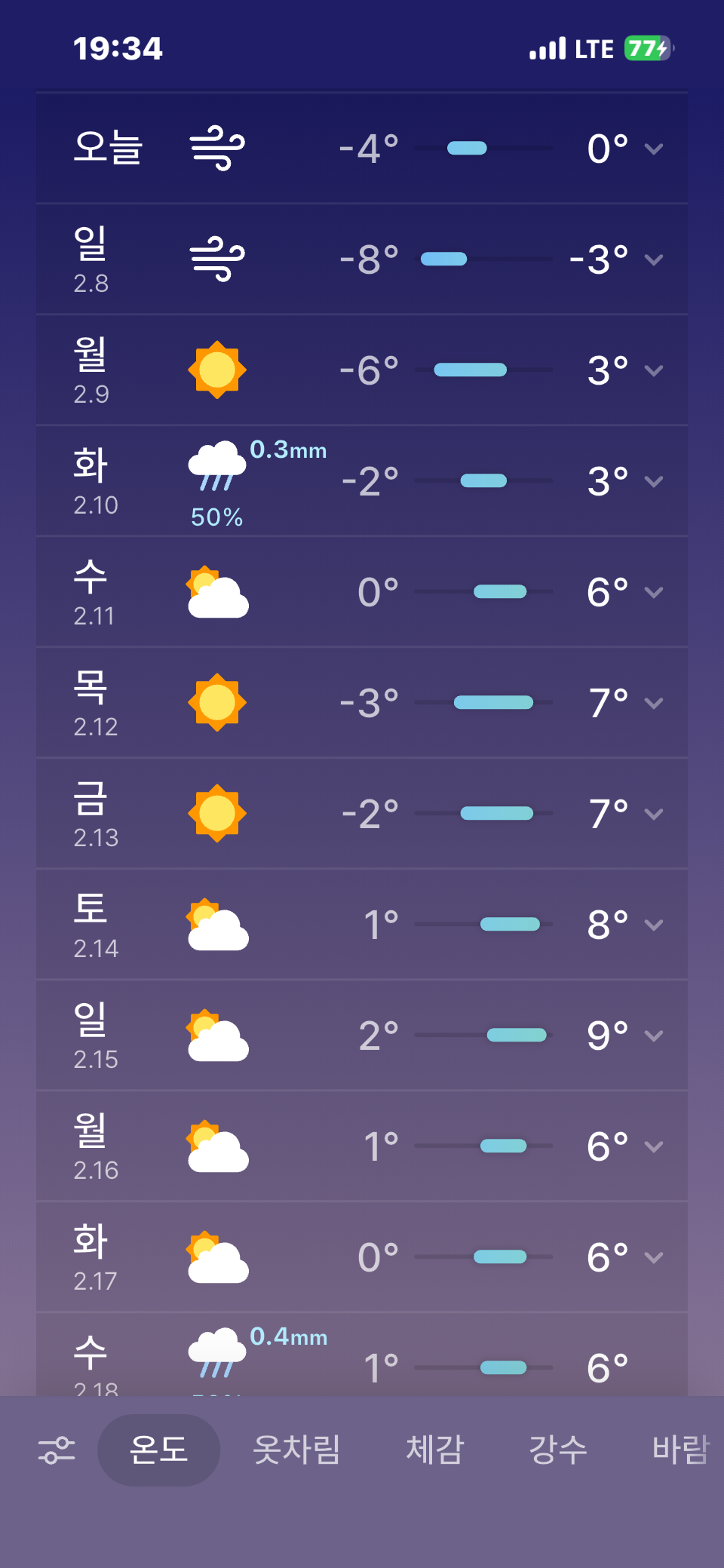
Task: Expand the 토 2.14 forecast row
Action: pos(654,925)
